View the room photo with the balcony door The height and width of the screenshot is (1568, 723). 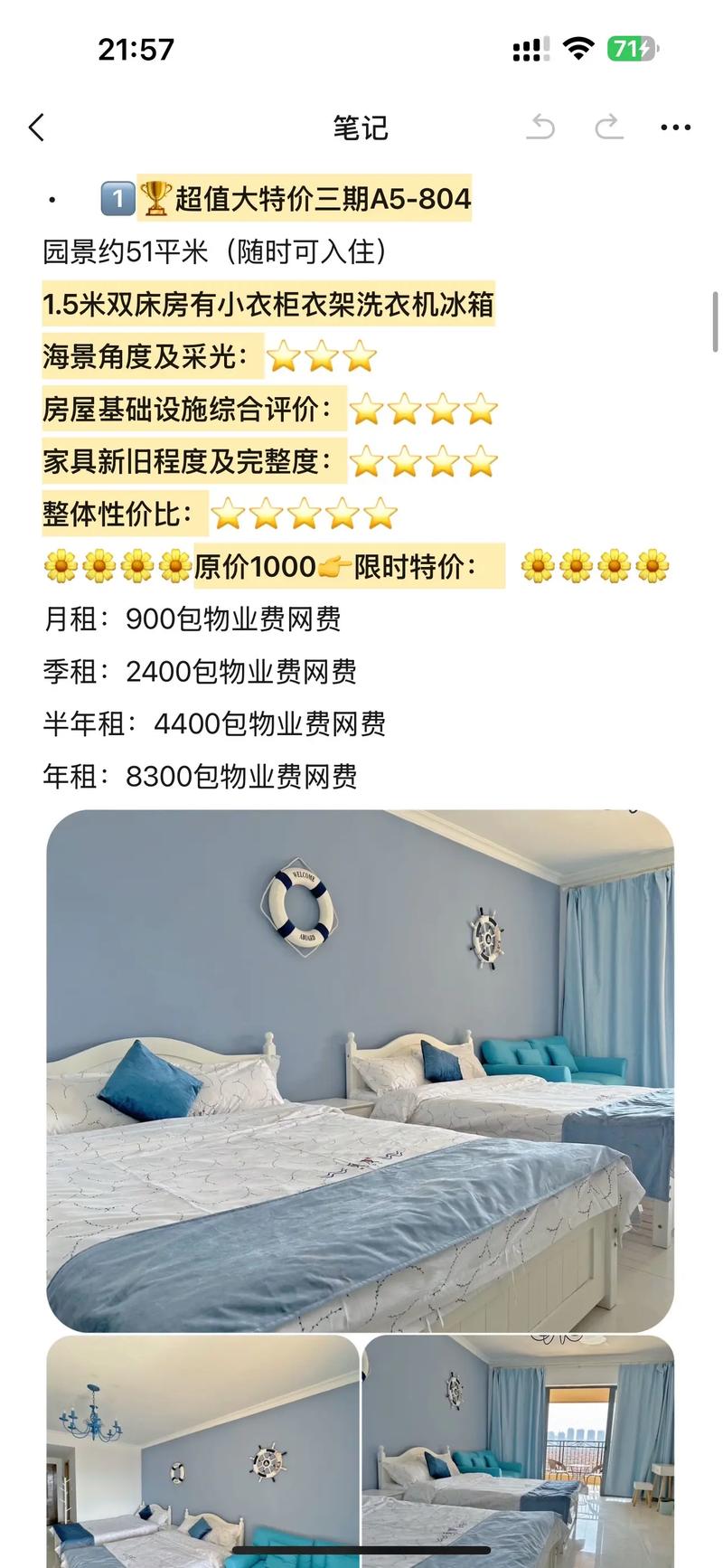[x=519, y=1450]
